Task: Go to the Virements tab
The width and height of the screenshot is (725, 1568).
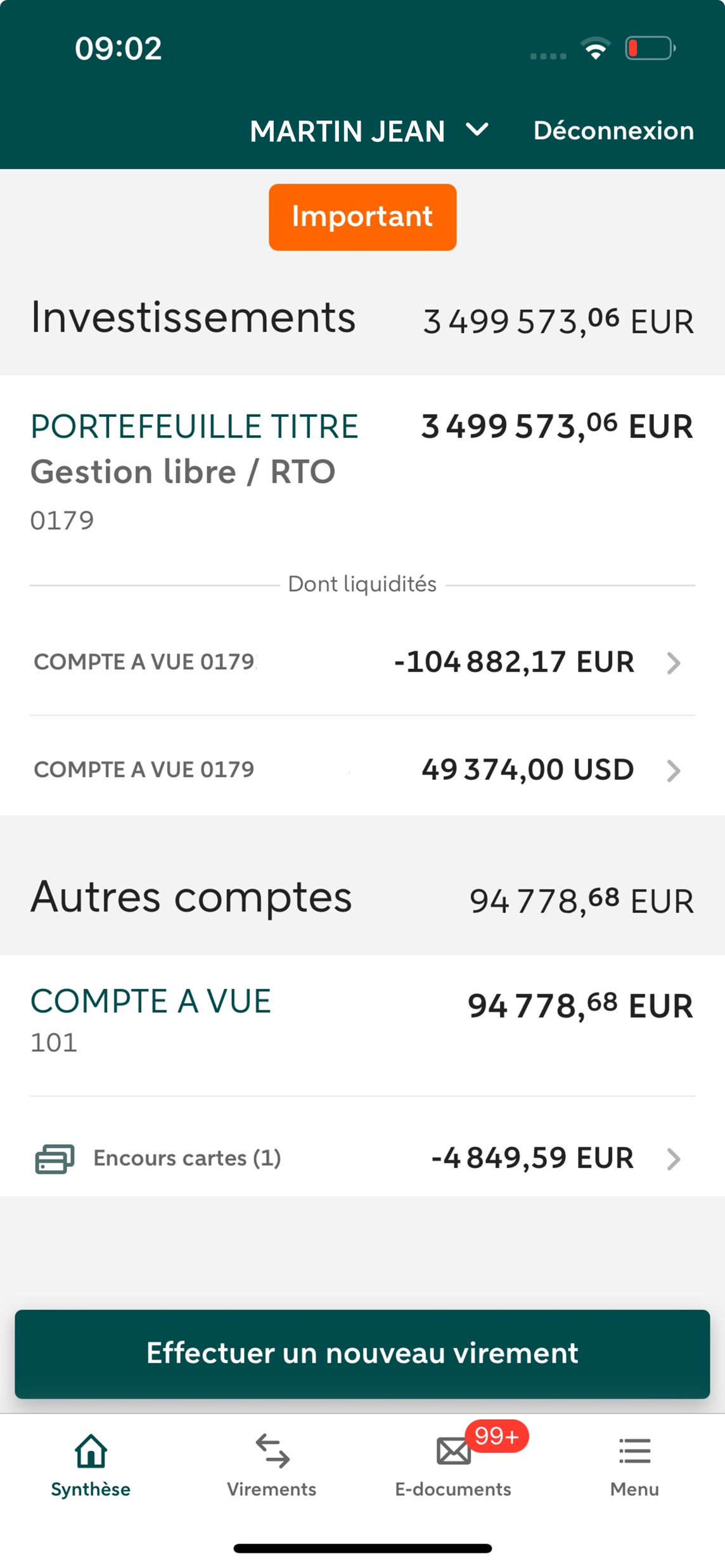Action: click(x=272, y=1466)
